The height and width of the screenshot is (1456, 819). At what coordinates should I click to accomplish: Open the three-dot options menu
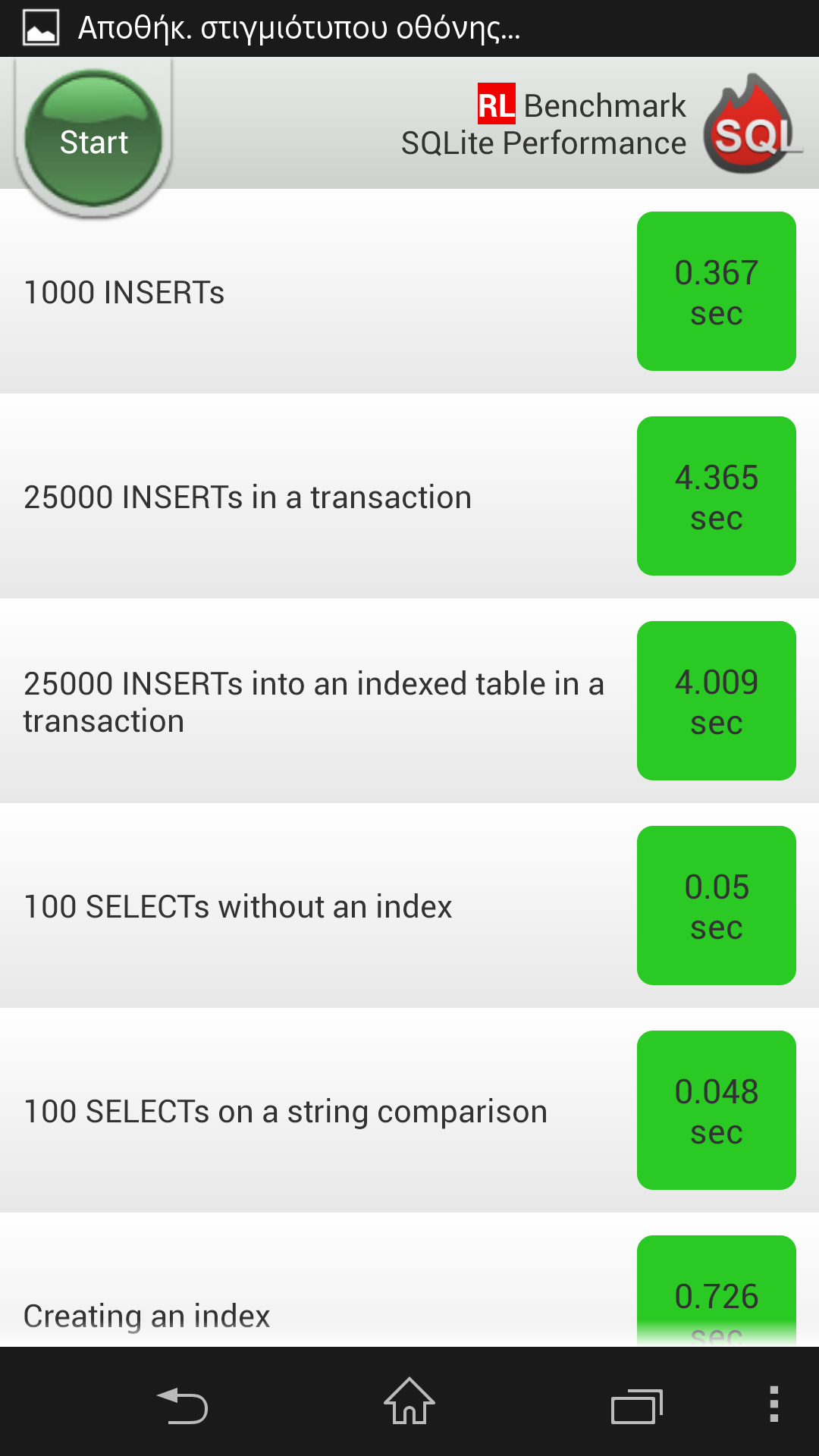coord(773,1404)
